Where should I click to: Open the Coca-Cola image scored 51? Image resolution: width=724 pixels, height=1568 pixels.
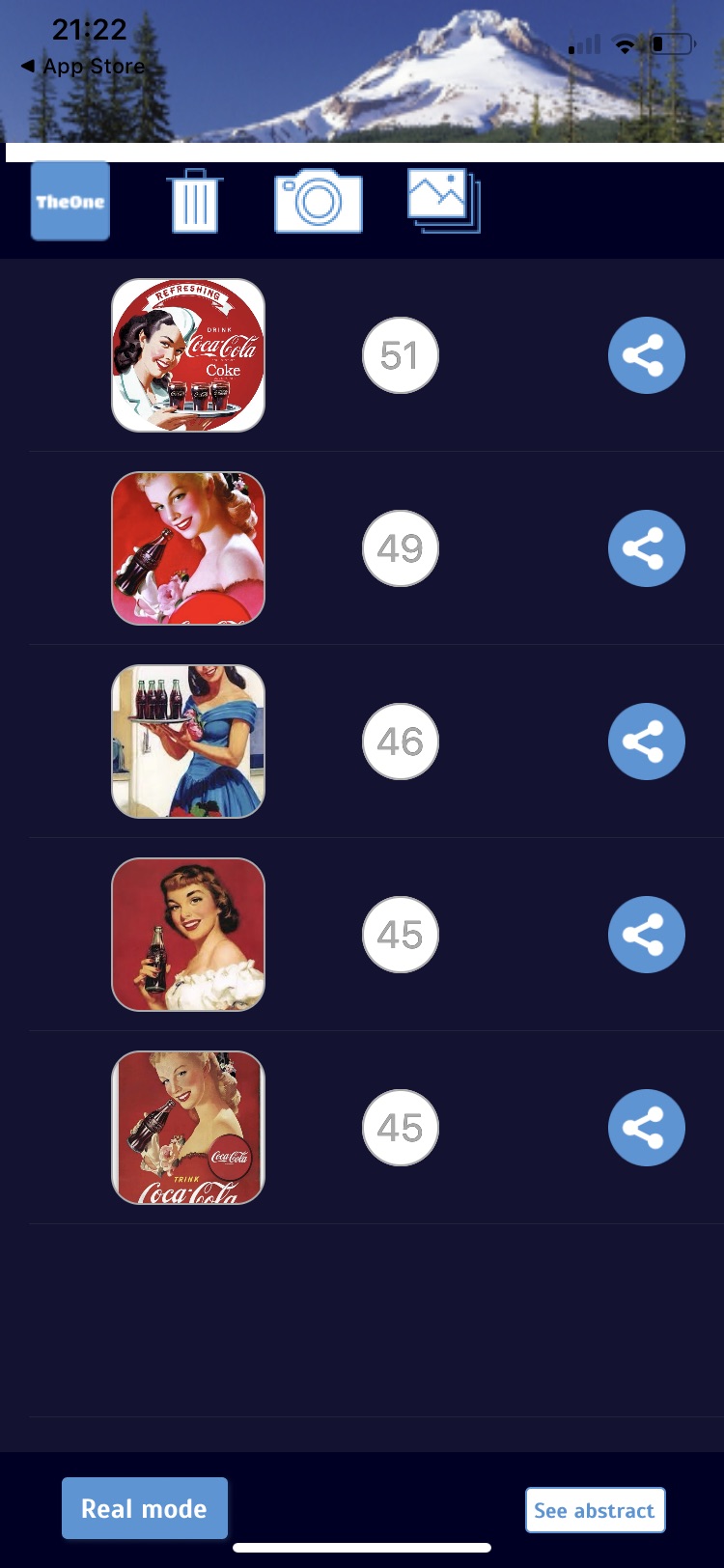click(188, 355)
